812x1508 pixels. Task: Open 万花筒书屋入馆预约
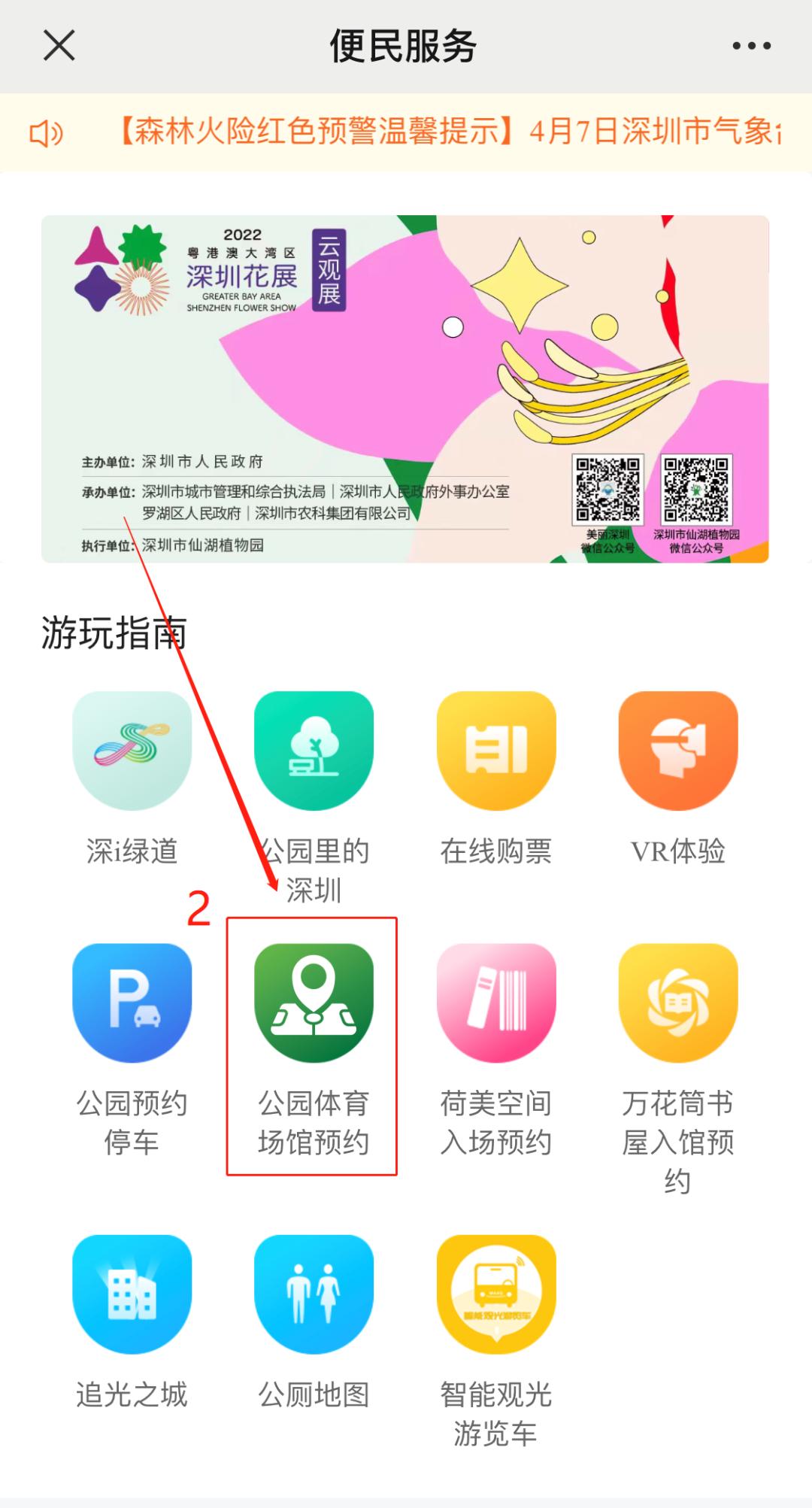[x=678, y=1003]
